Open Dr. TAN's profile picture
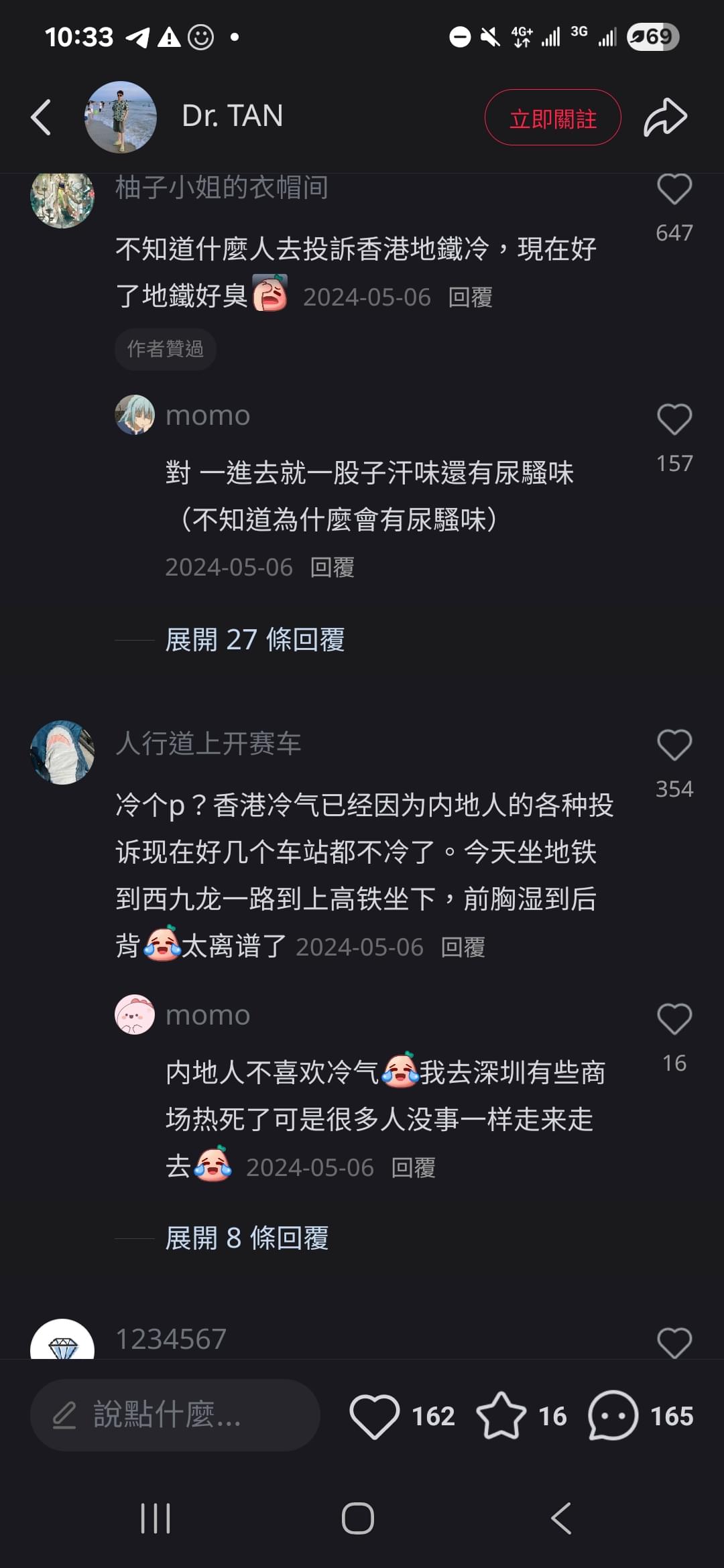The width and height of the screenshot is (724, 1568). (121, 117)
